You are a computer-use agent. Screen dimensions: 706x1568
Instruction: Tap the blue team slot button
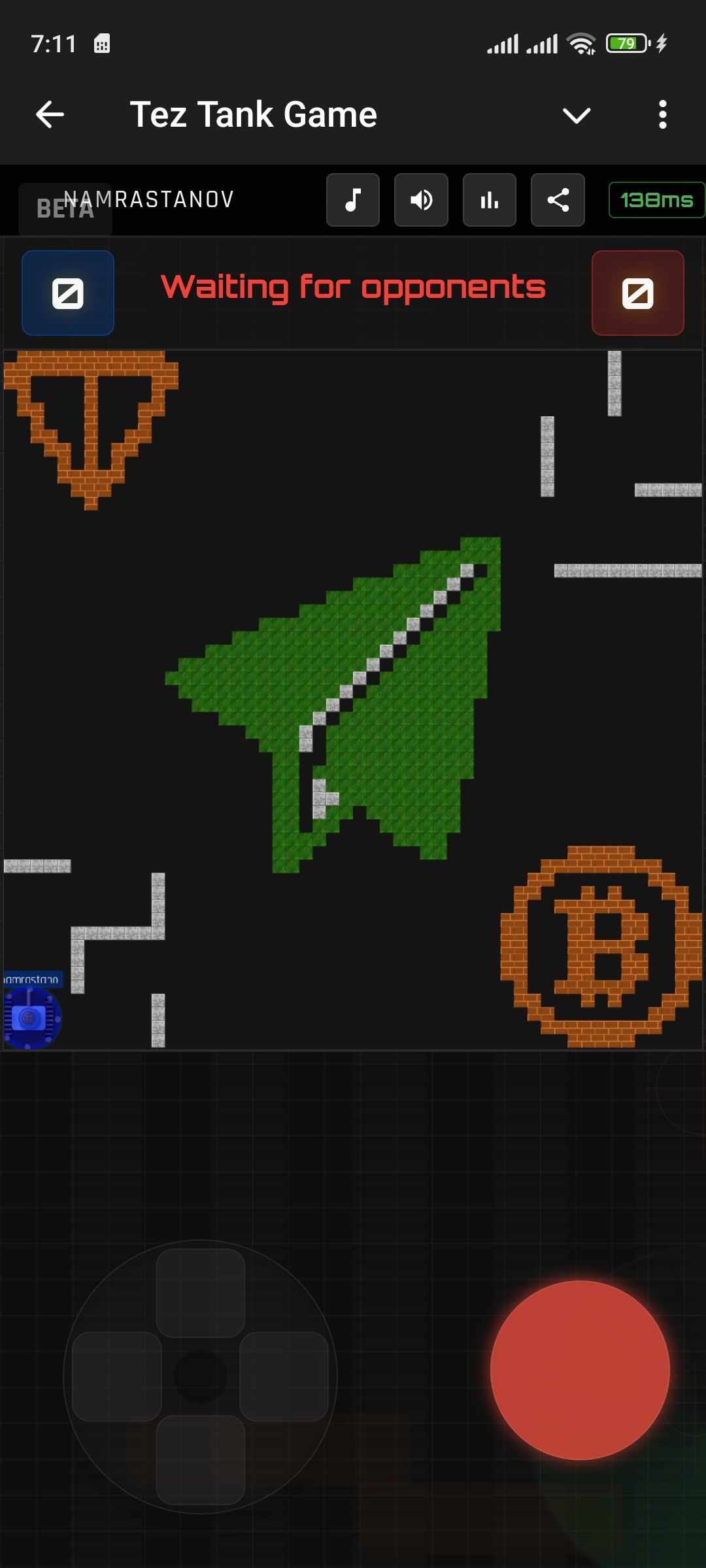[x=68, y=293]
